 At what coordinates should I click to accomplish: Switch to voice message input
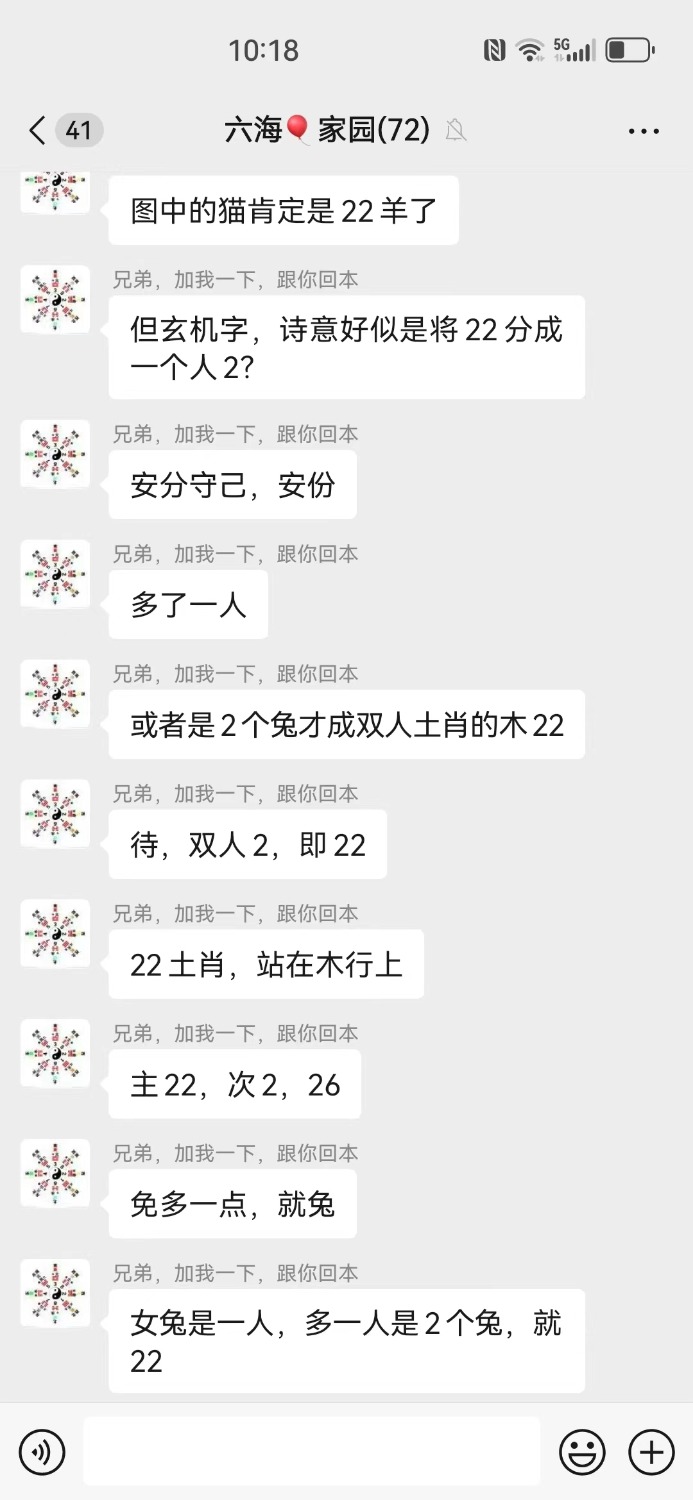click(x=42, y=1452)
